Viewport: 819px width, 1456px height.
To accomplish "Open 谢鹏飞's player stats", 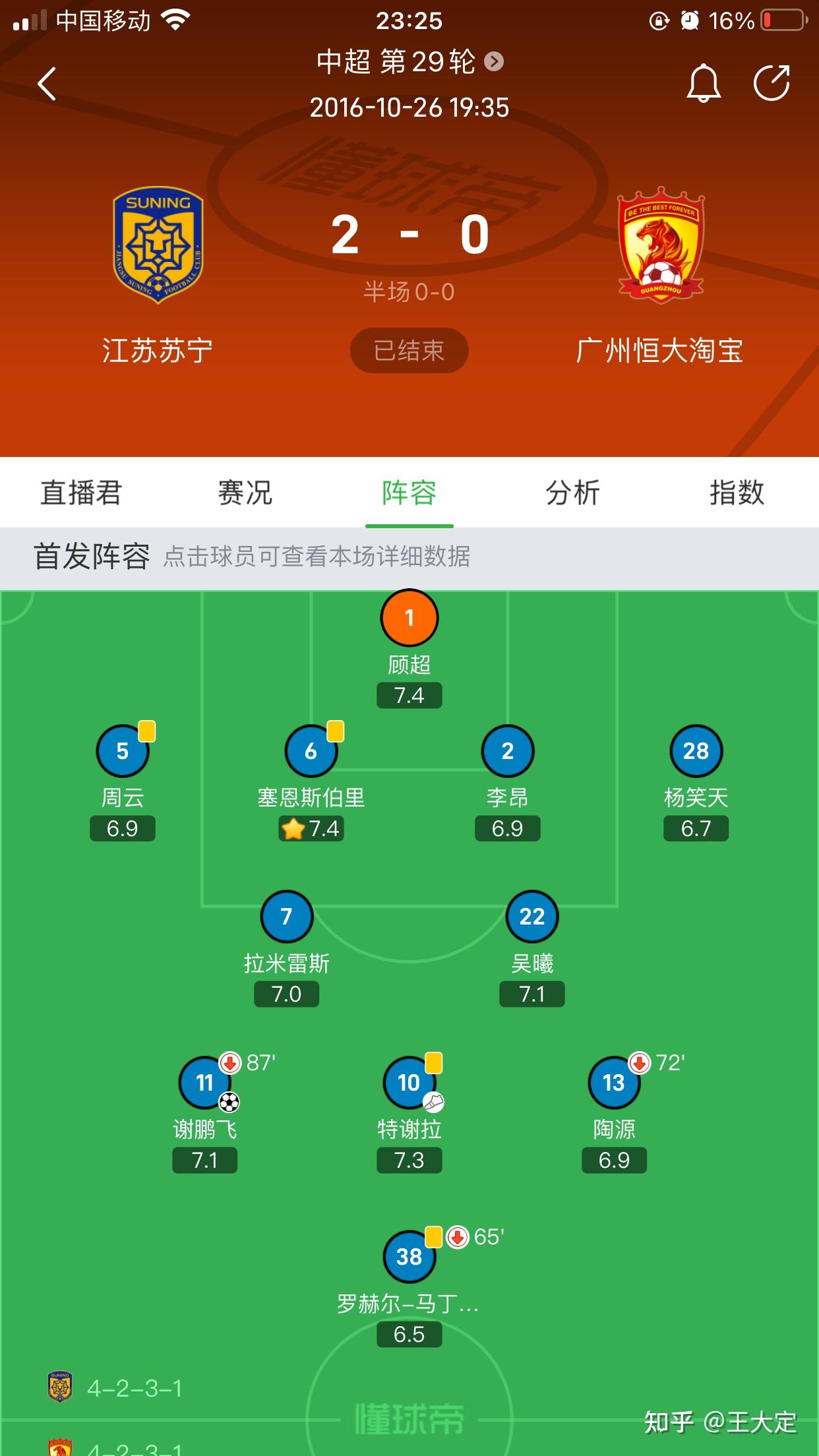I will coord(205,1114).
